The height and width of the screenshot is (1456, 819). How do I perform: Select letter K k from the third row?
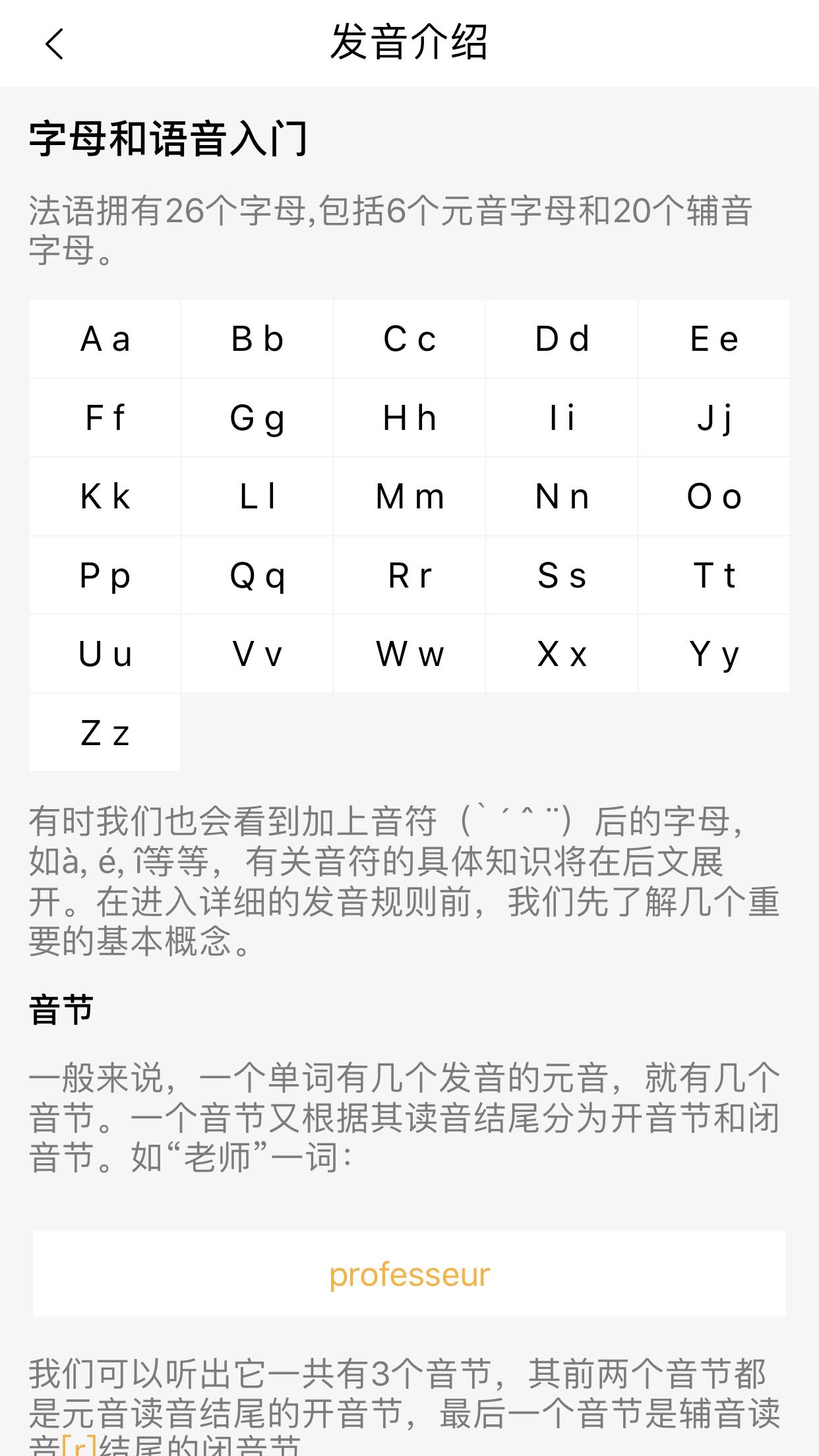104,497
